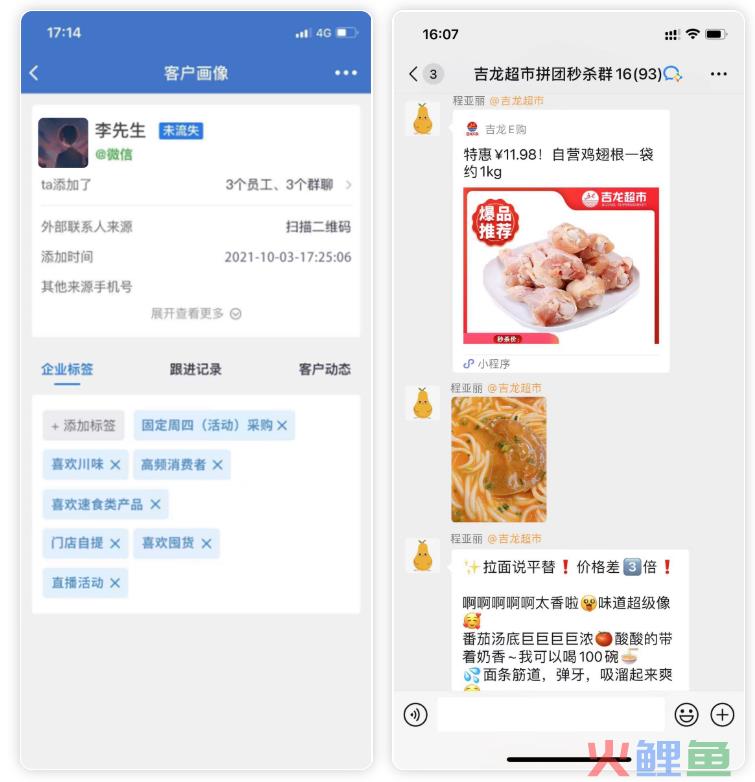Remove the 喜欢川味 tag
This screenshot has height=782, width=755.
115,465
